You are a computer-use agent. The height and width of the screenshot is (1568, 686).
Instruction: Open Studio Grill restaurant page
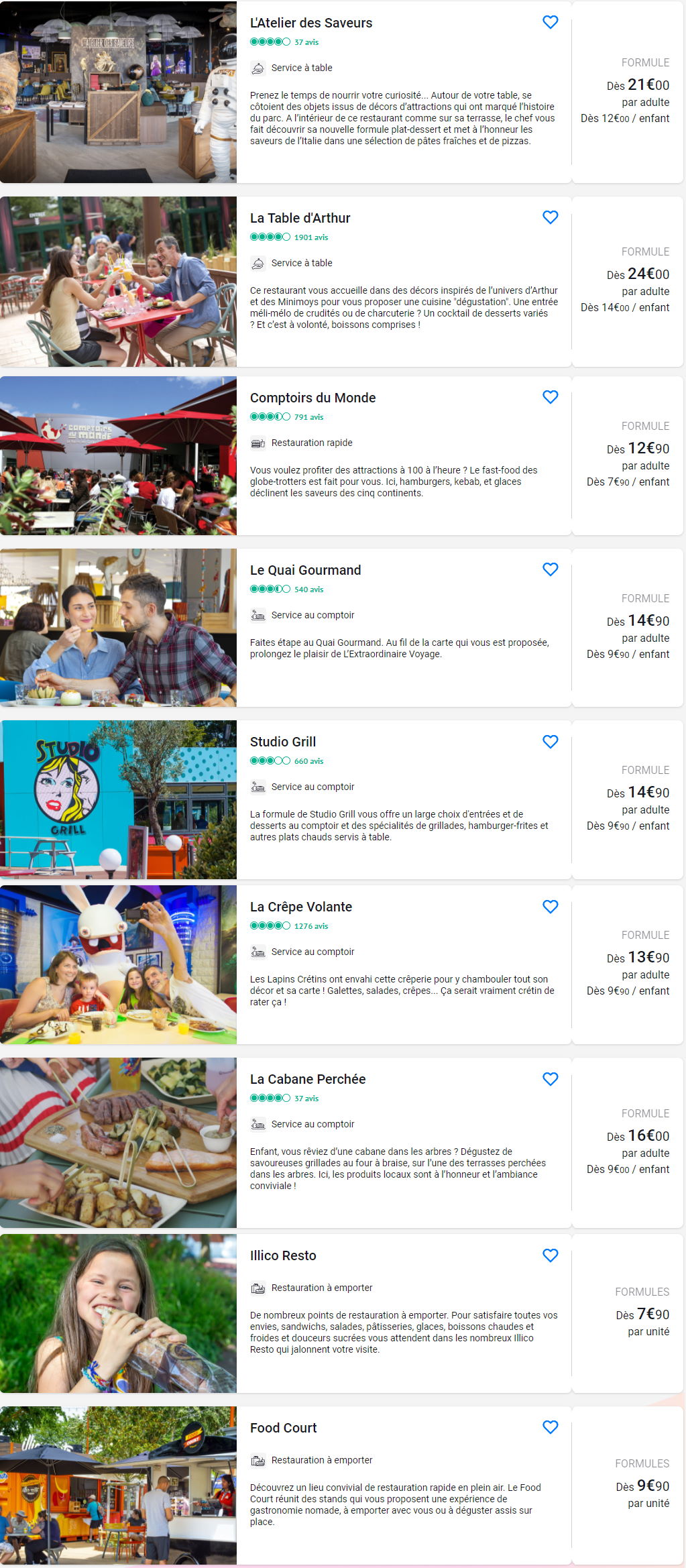coord(283,742)
